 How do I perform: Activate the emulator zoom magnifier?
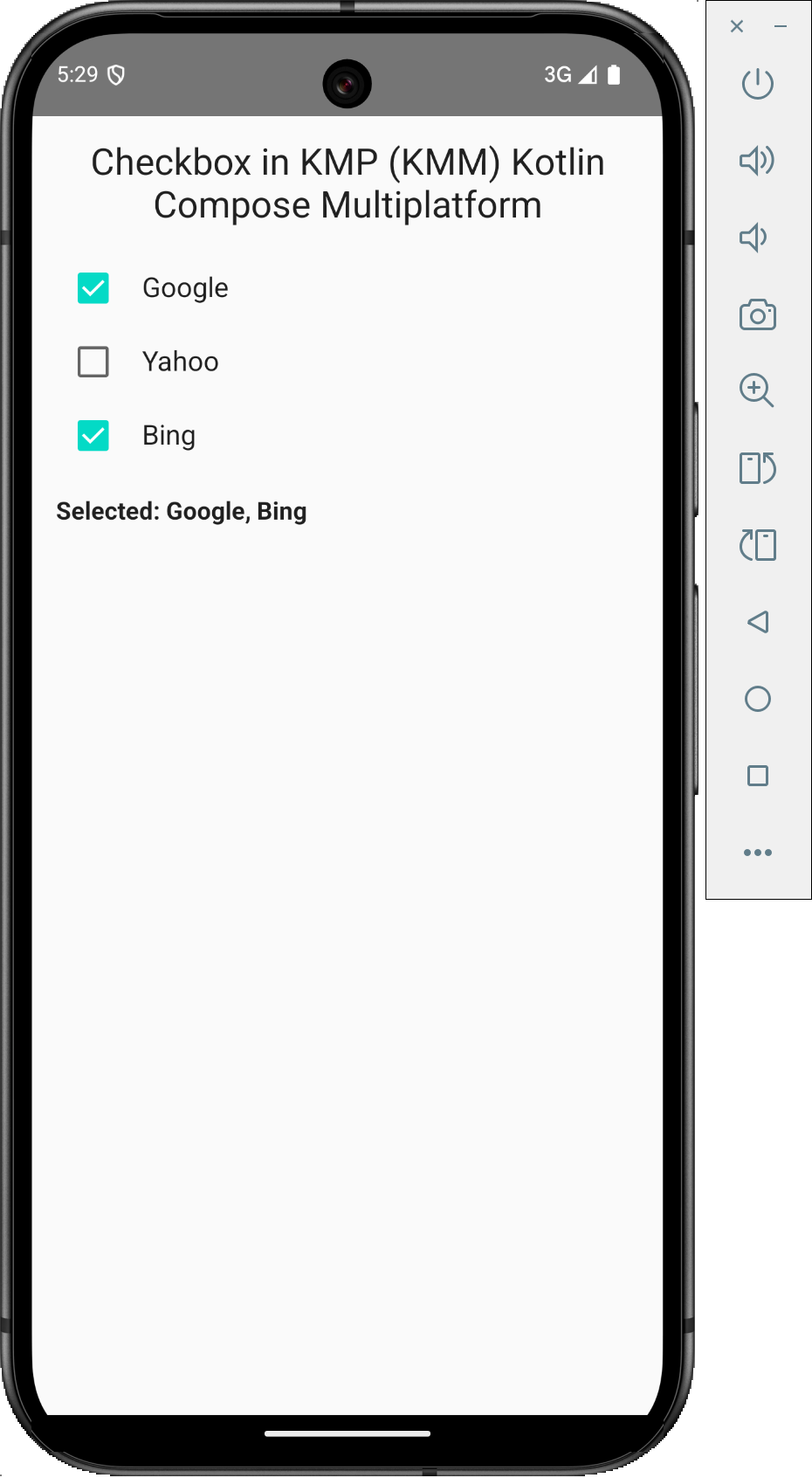[757, 390]
